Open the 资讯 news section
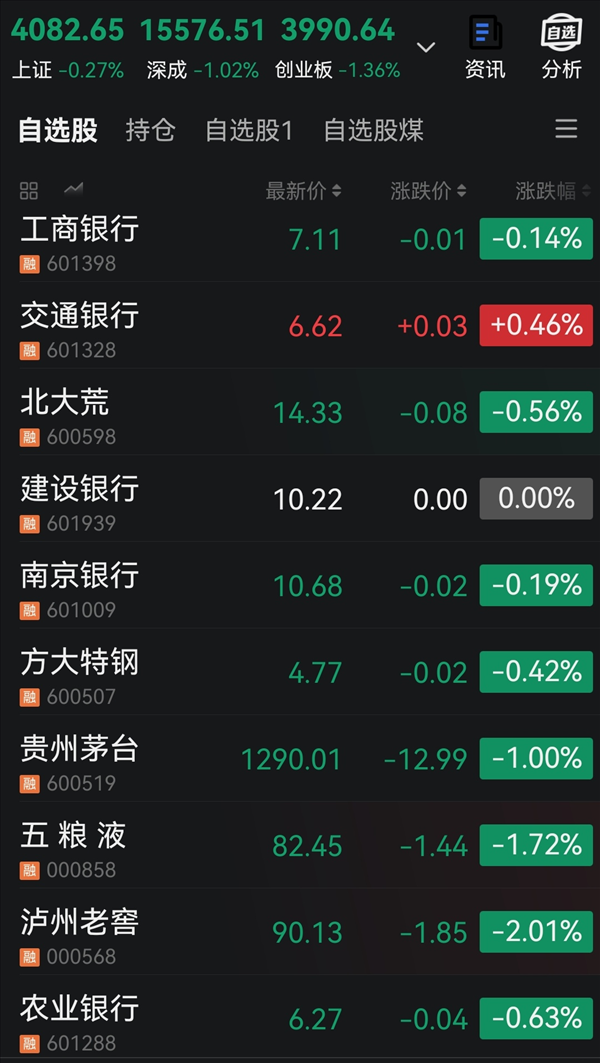 (x=485, y=48)
